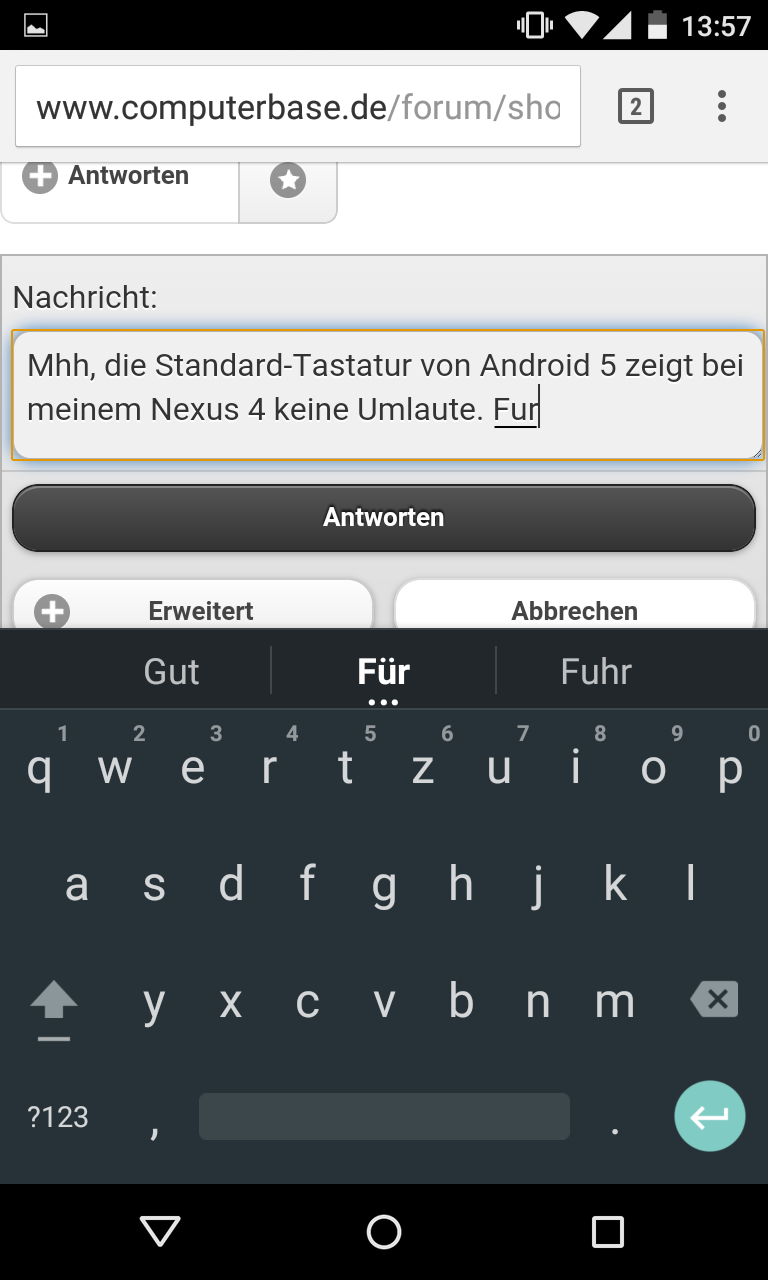Image resolution: width=768 pixels, height=1280 pixels.
Task: Choose the keyboard suggestion "Für"
Action: point(384,671)
